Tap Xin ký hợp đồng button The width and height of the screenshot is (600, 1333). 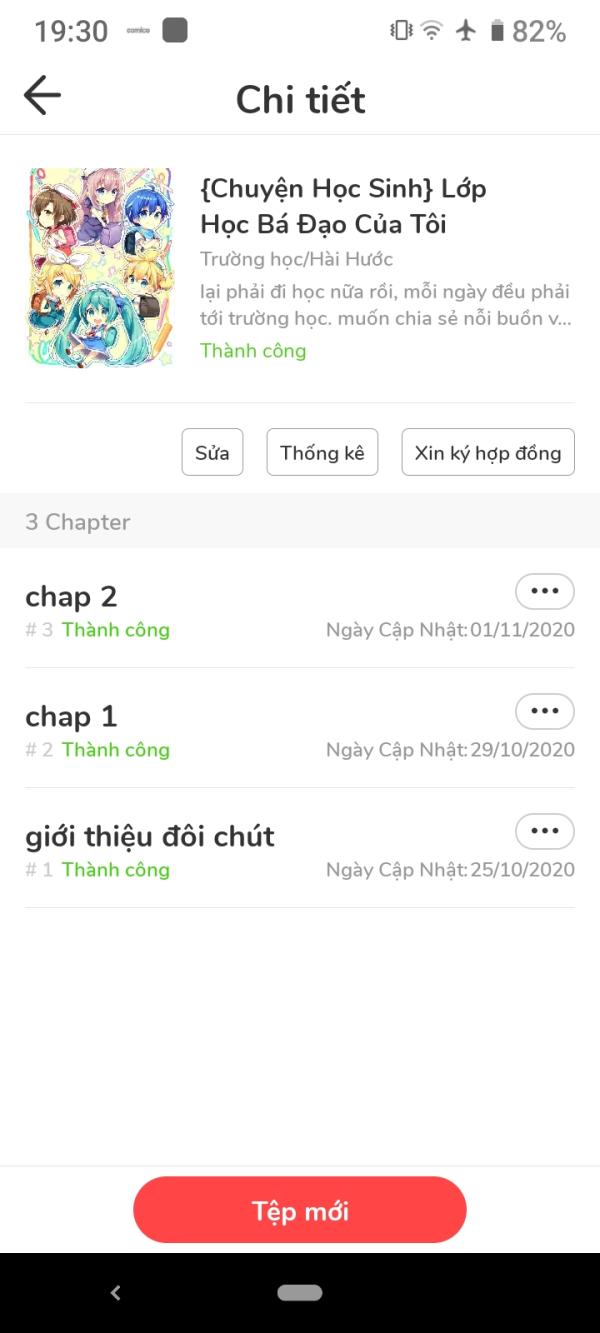(x=488, y=452)
